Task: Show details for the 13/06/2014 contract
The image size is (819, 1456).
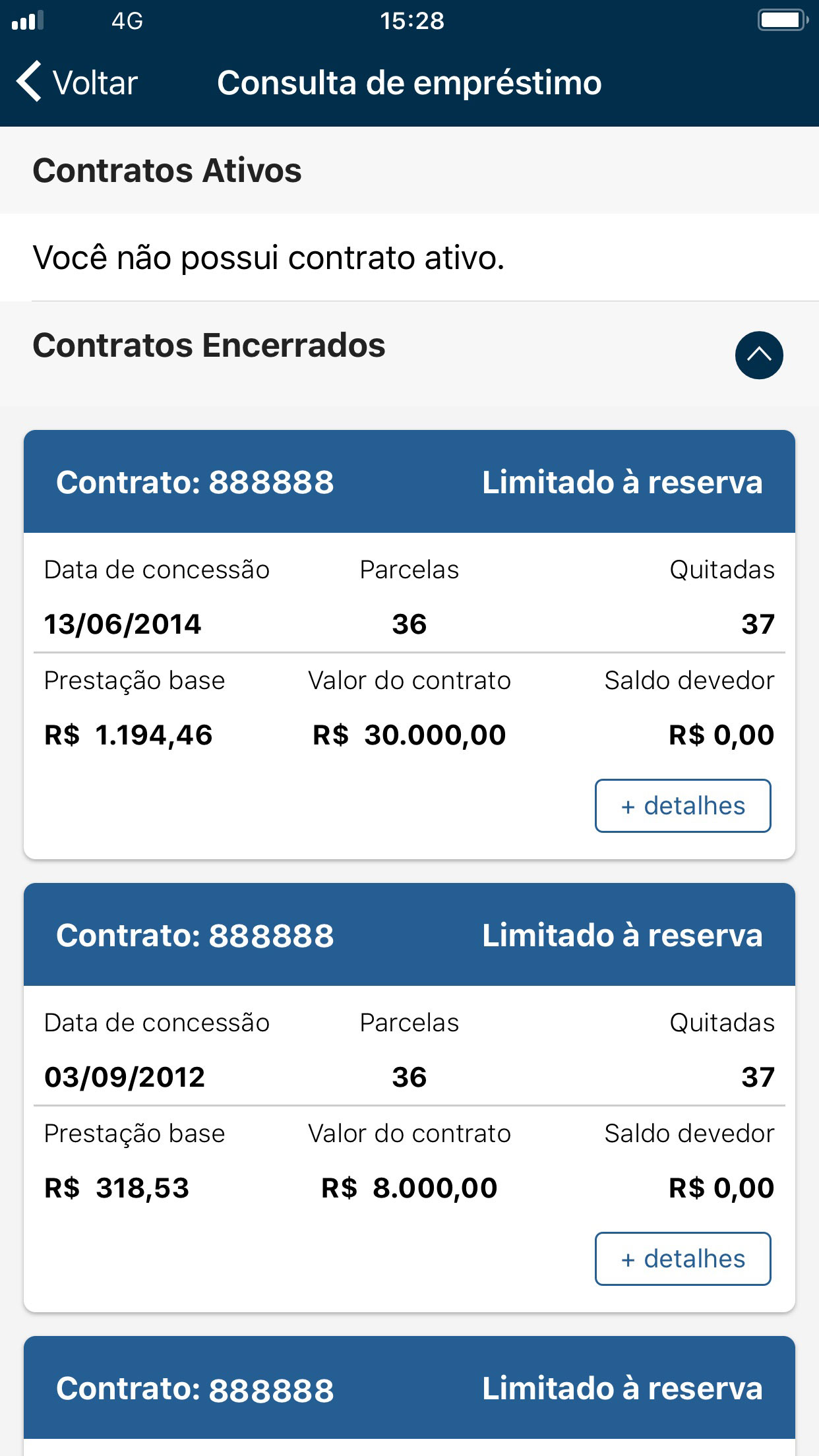Action: (x=682, y=806)
